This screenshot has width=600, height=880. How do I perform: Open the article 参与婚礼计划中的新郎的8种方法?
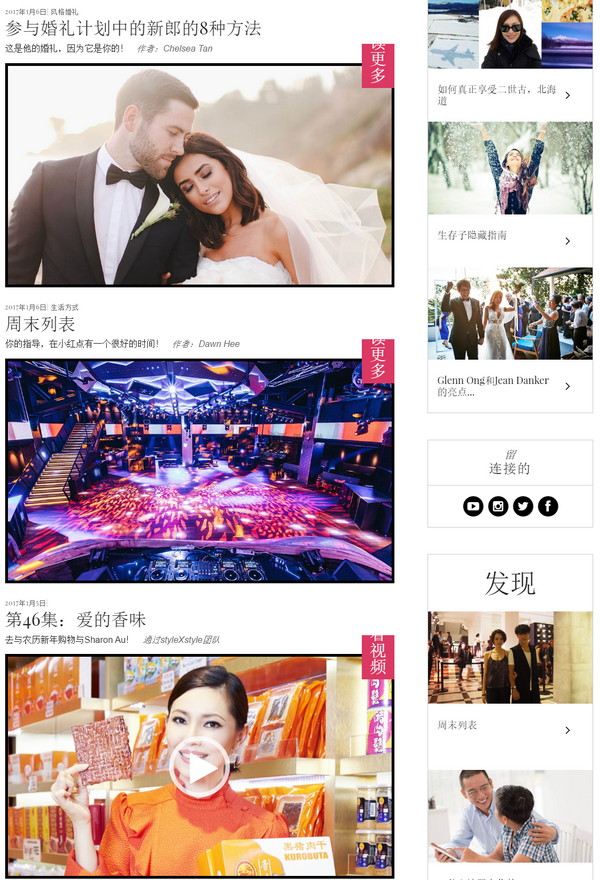pyautogui.click(x=133, y=28)
